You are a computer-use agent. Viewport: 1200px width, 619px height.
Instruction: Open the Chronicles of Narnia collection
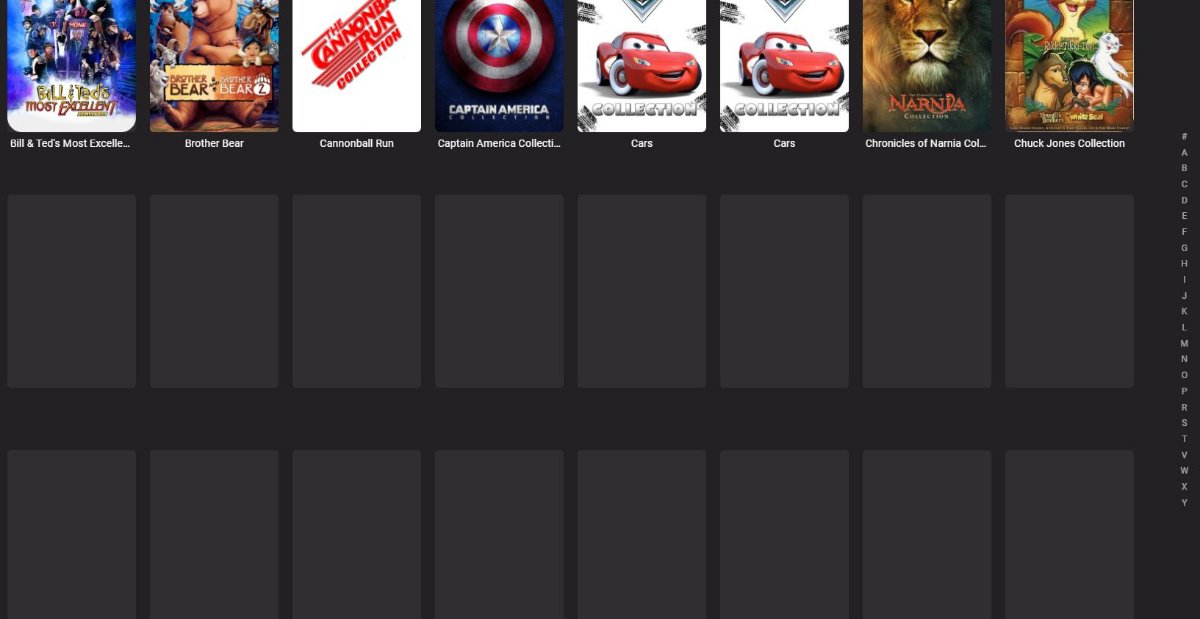coord(927,65)
